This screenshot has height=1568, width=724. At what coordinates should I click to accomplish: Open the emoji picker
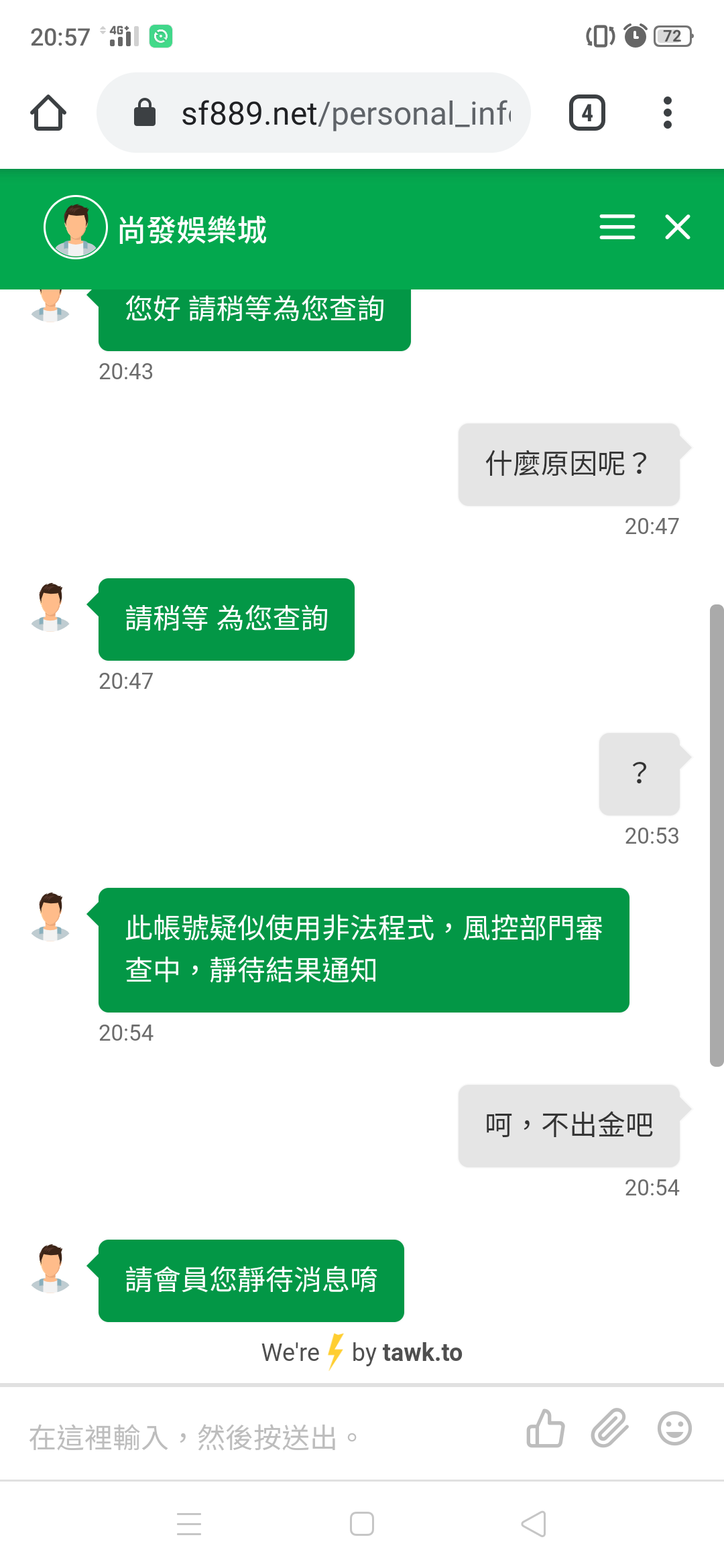point(674,1429)
